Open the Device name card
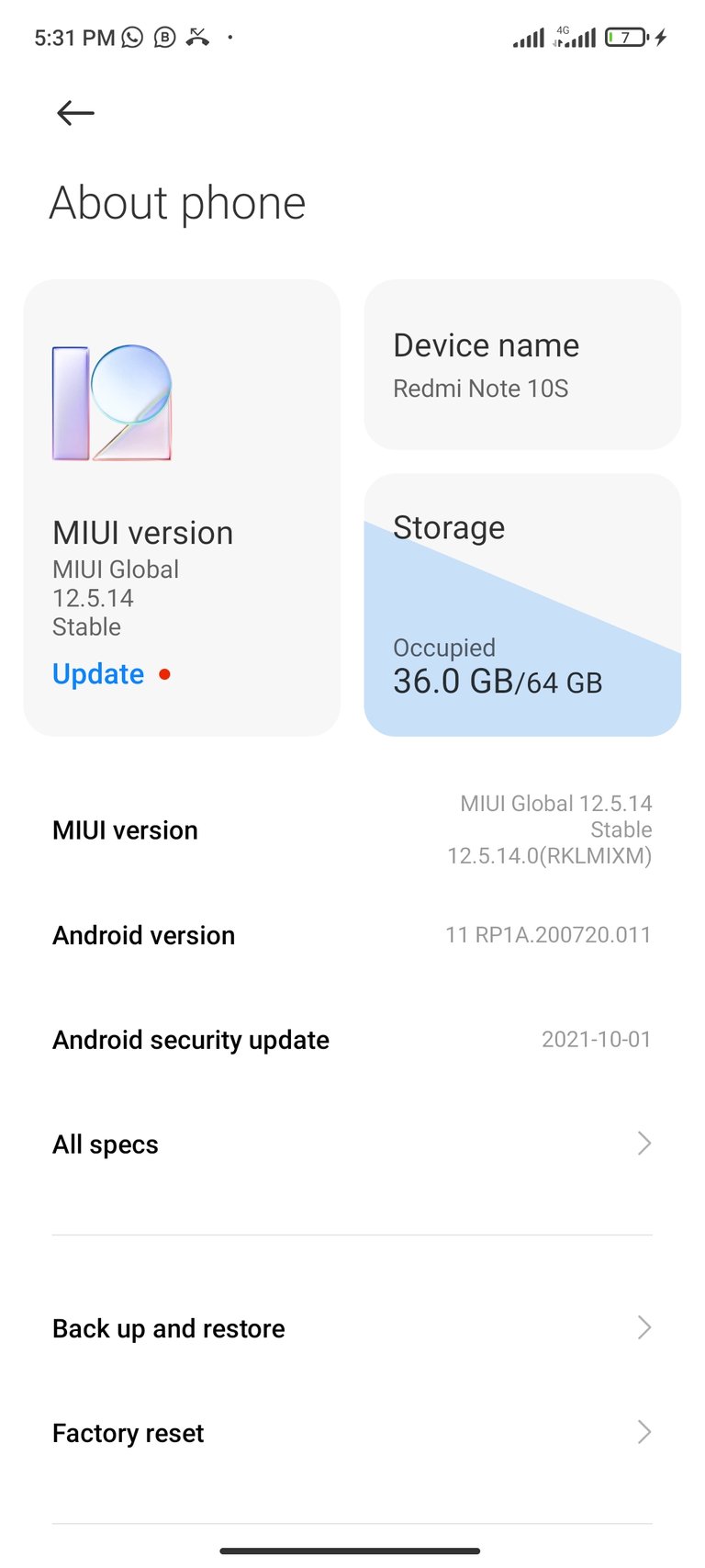Image resolution: width=705 pixels, height=1568 pixels. coord(522,365)
